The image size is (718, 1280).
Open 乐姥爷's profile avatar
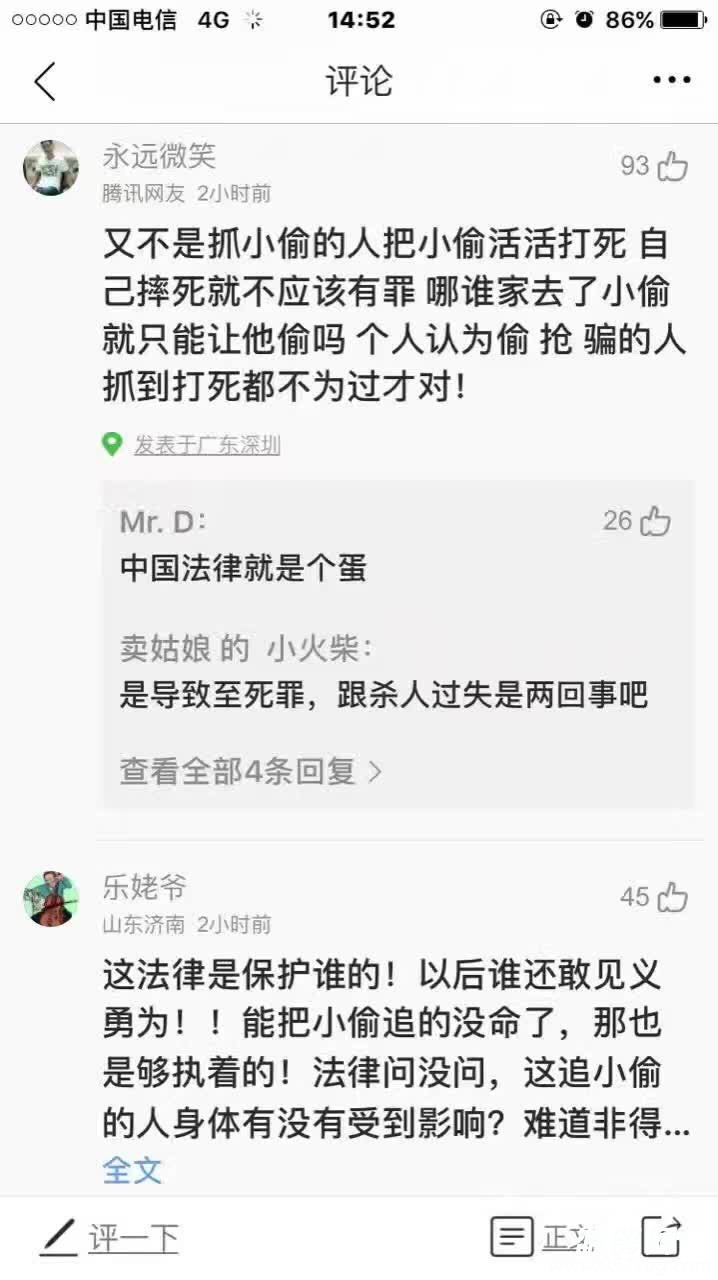51,898
